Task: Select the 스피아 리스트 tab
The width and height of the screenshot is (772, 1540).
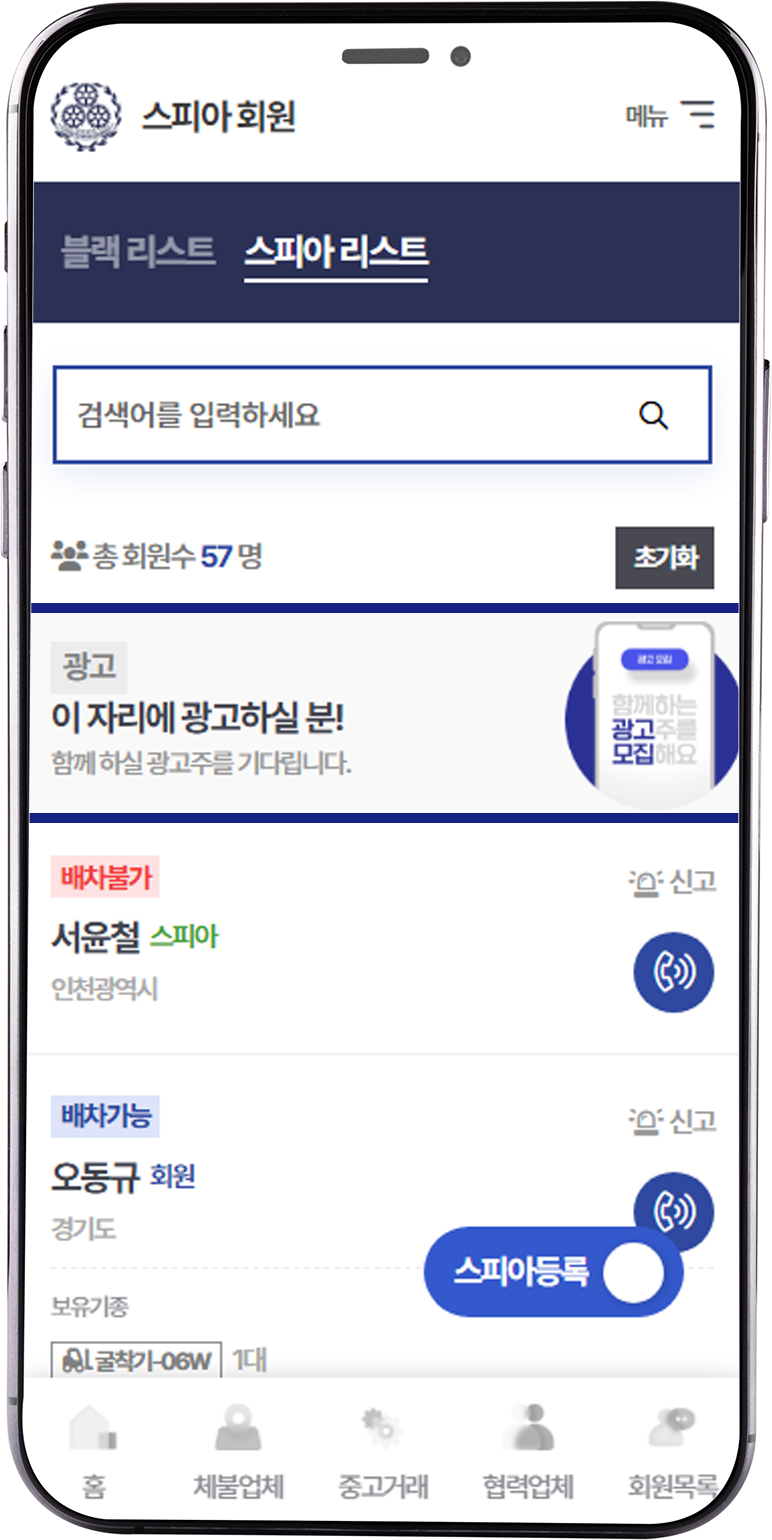Action: [336, 251]
